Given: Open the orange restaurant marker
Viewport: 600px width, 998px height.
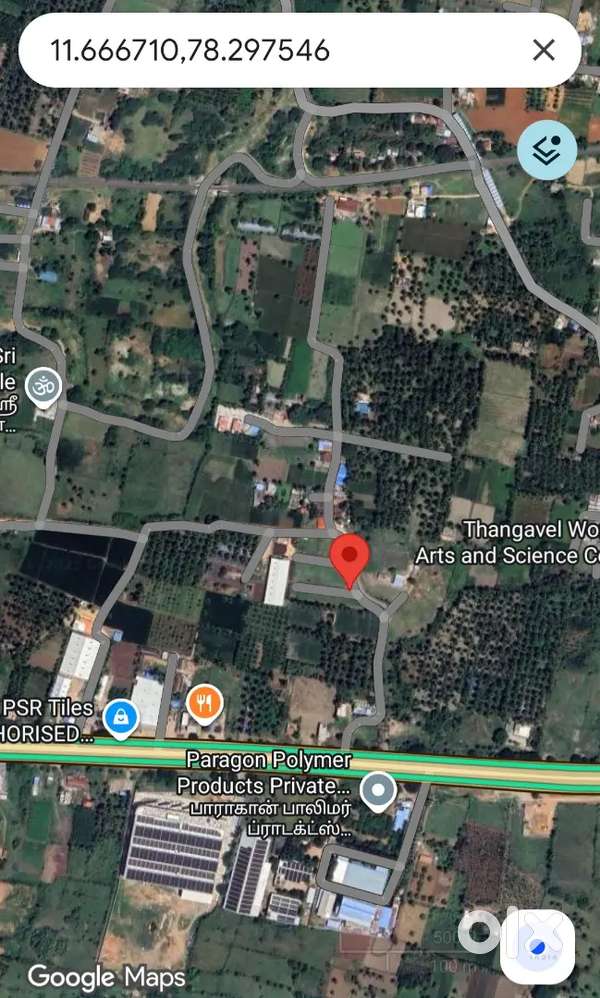Looking at the screenshot, I should [x=205, y=703].
